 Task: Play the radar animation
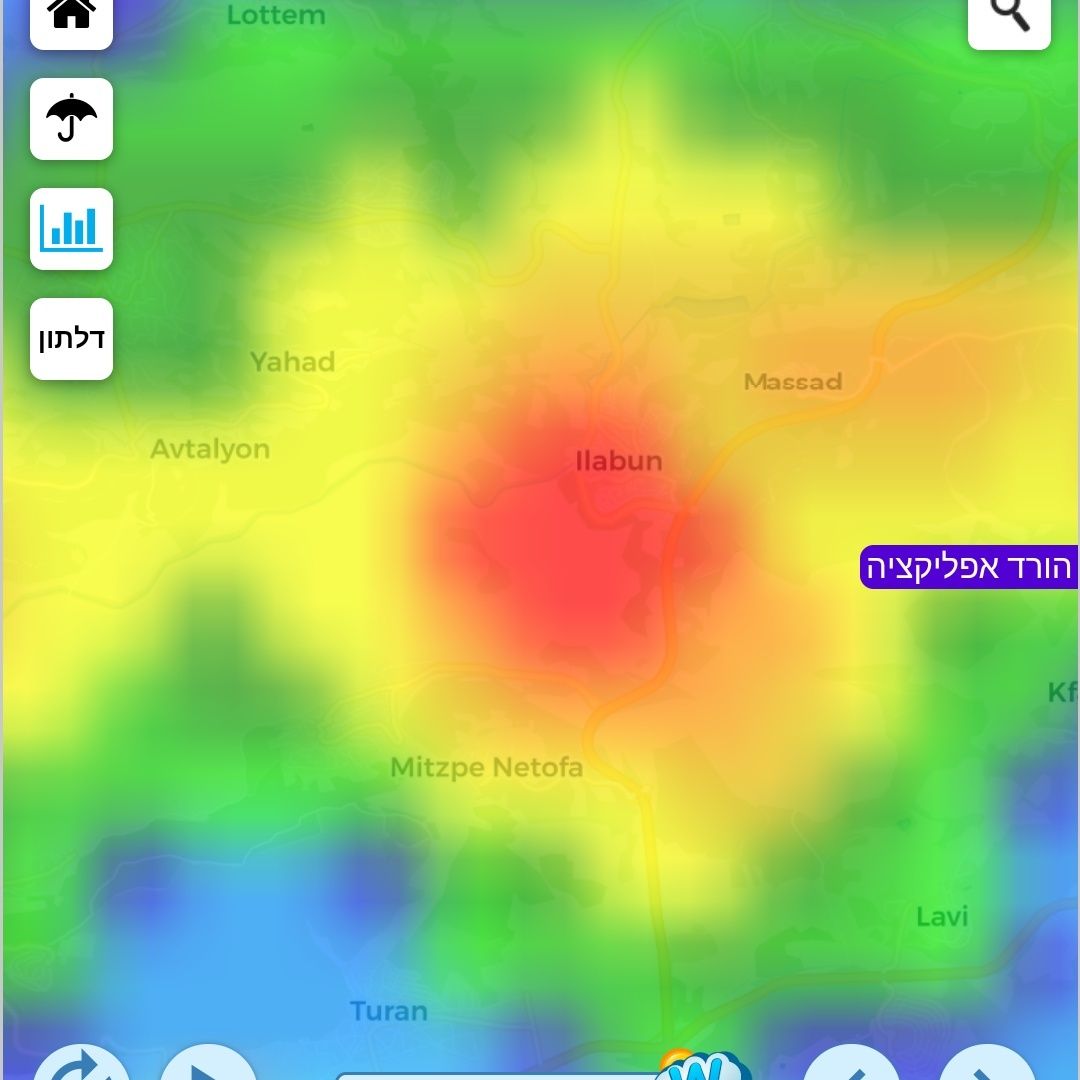tap(207, 1066)
